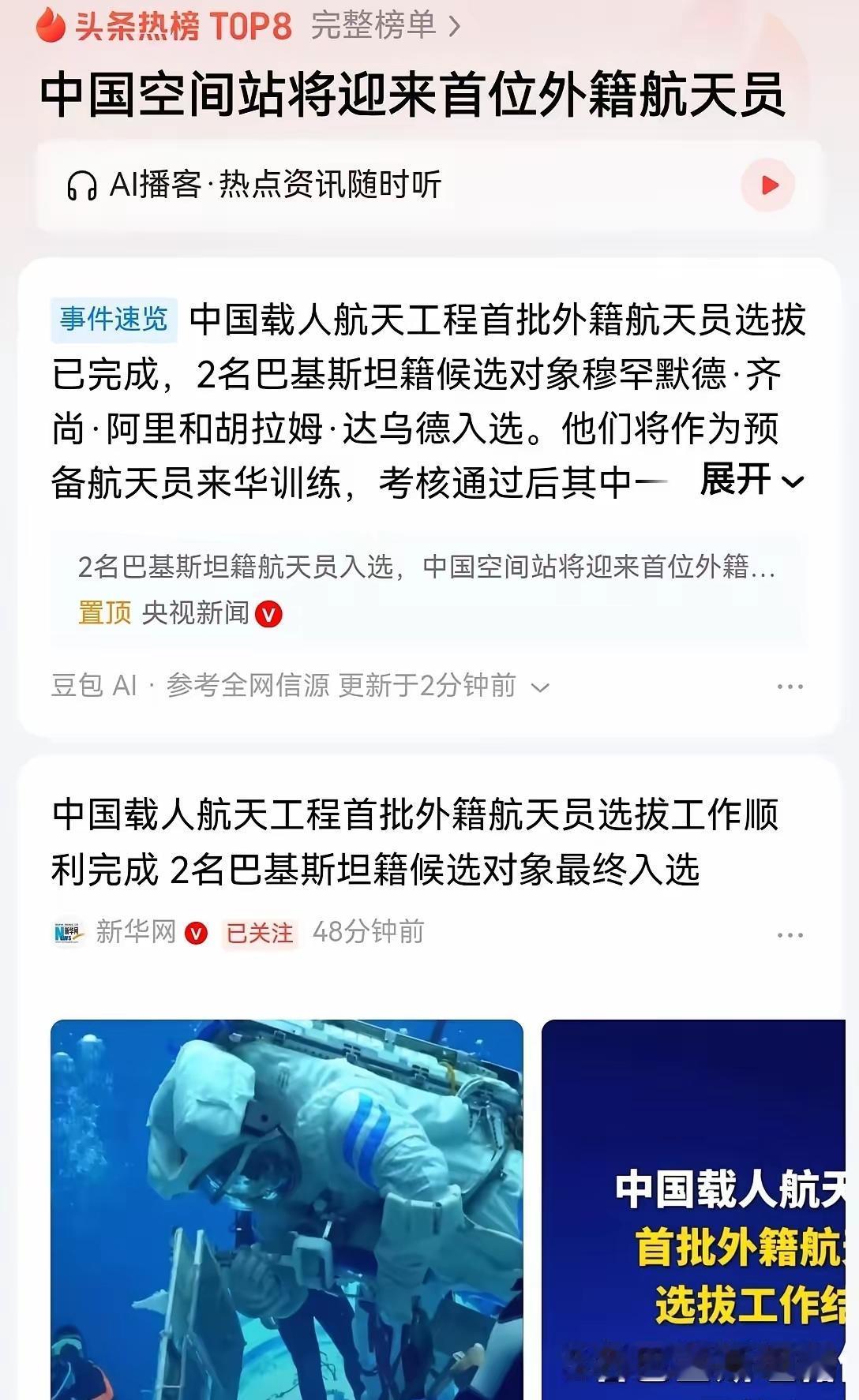Tap 置顶 to unpin the CCTV news item
Image resolution: width=859 pixels, height=1400 pixels.
click(x=103, y=612)
